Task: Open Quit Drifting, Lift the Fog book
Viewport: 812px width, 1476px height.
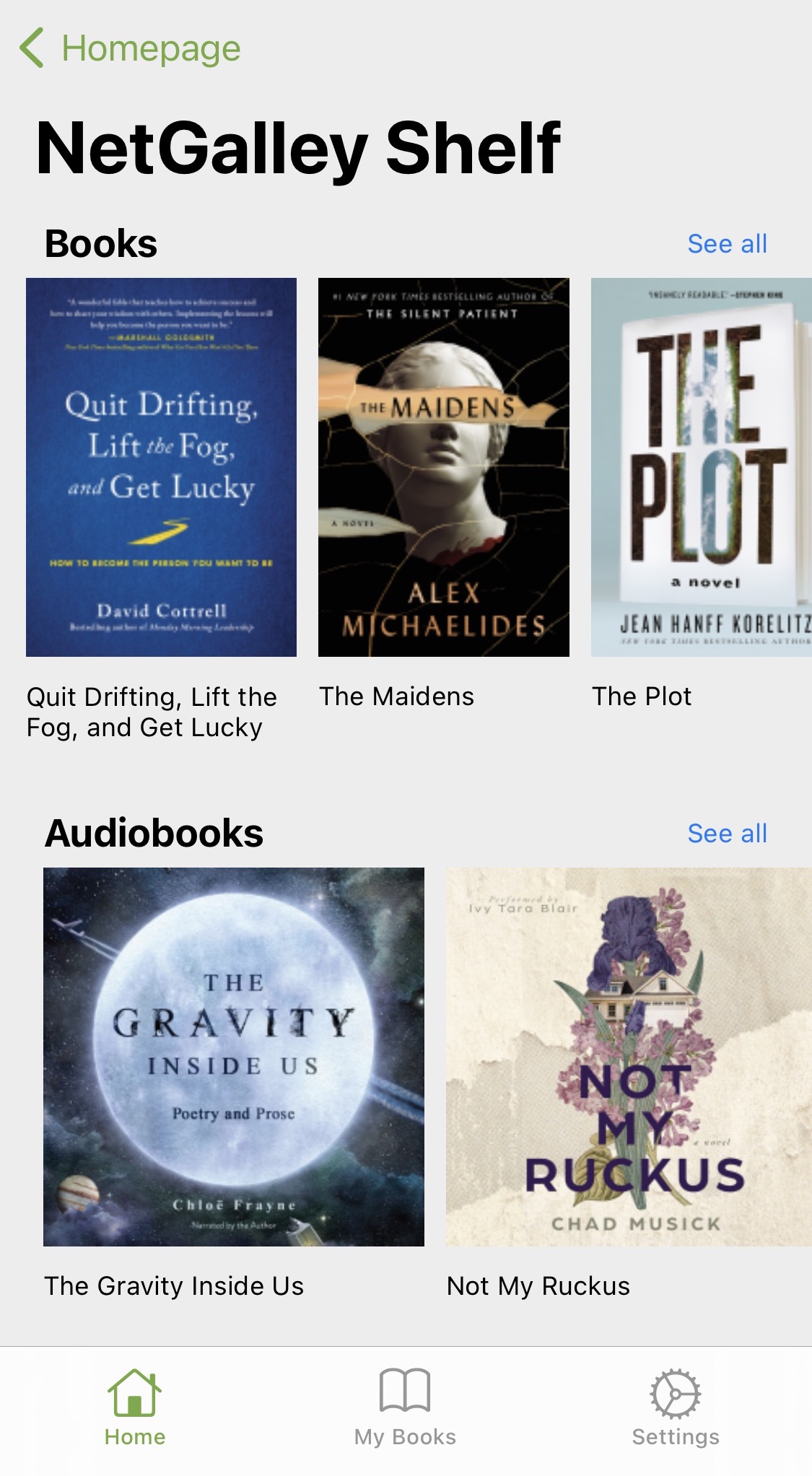Action: pos(161,467)
